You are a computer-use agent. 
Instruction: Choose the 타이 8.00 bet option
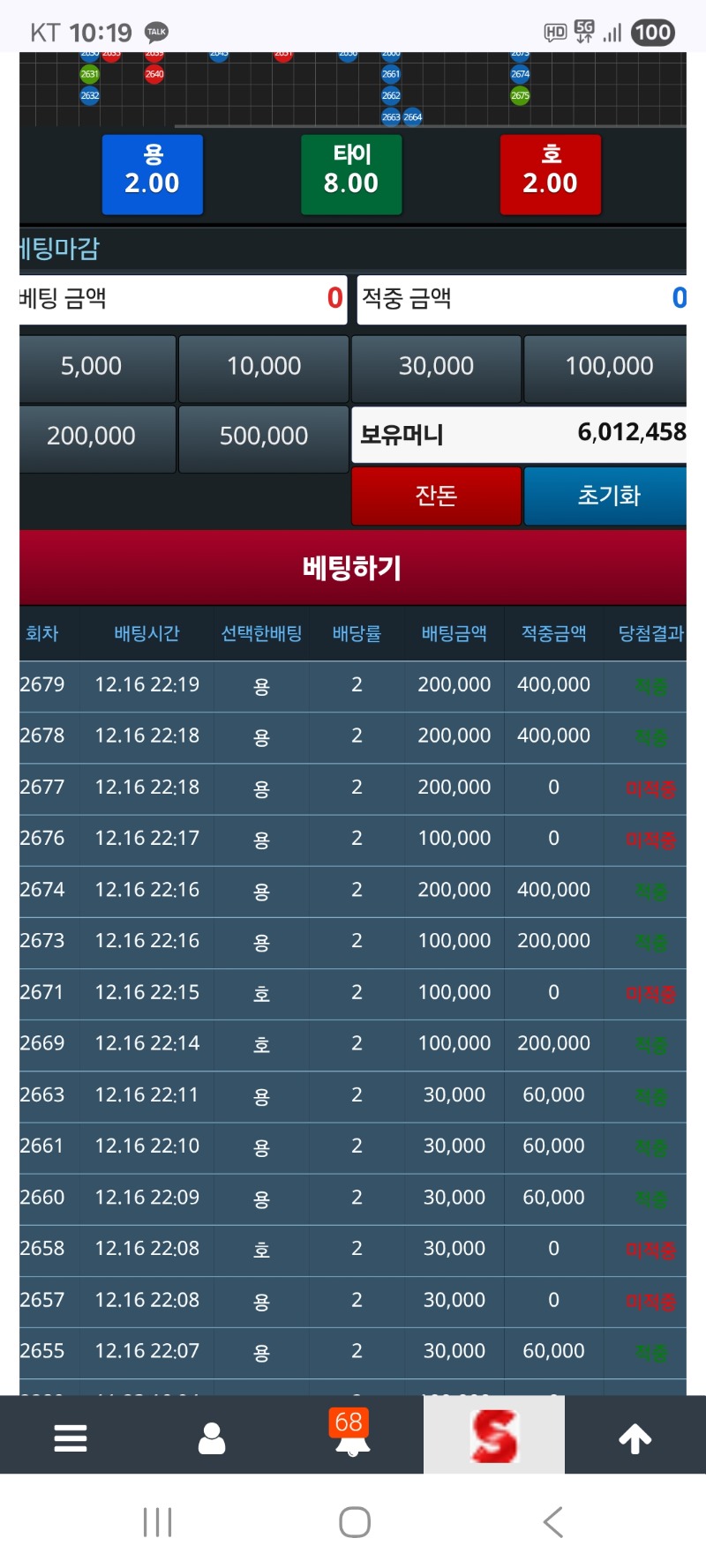(351, 175)
